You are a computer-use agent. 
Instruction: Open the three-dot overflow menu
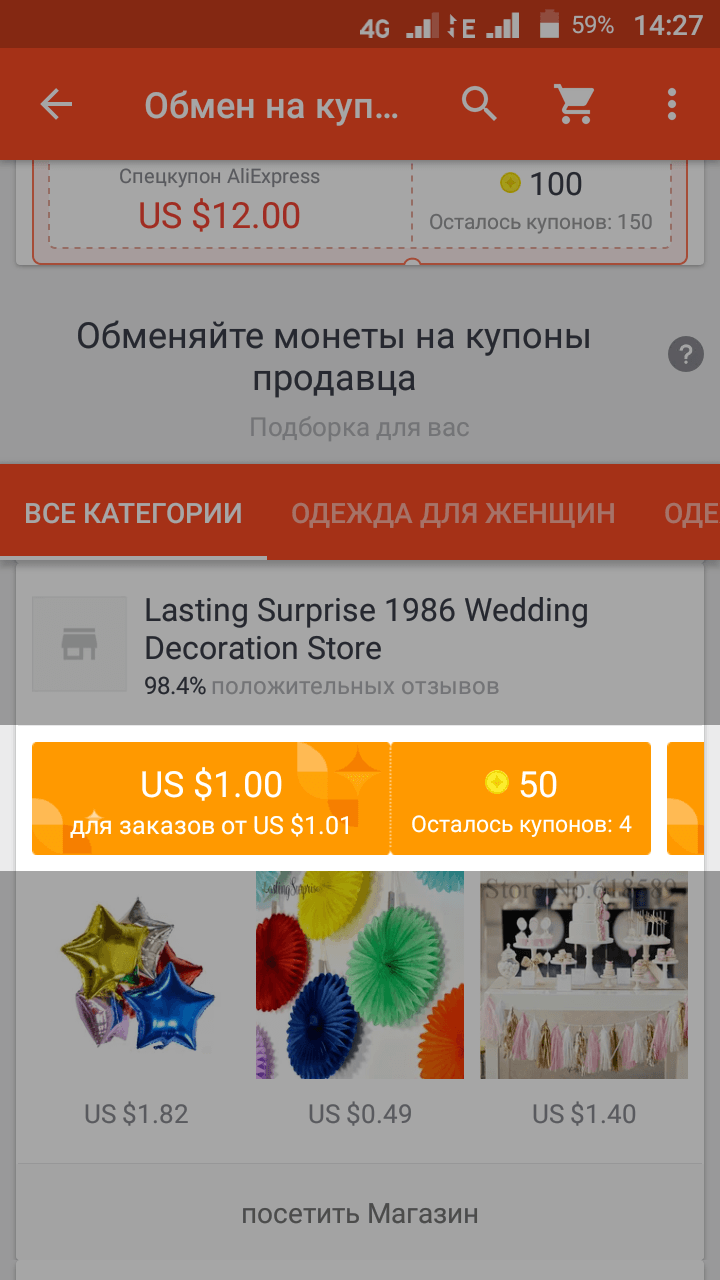671,105
